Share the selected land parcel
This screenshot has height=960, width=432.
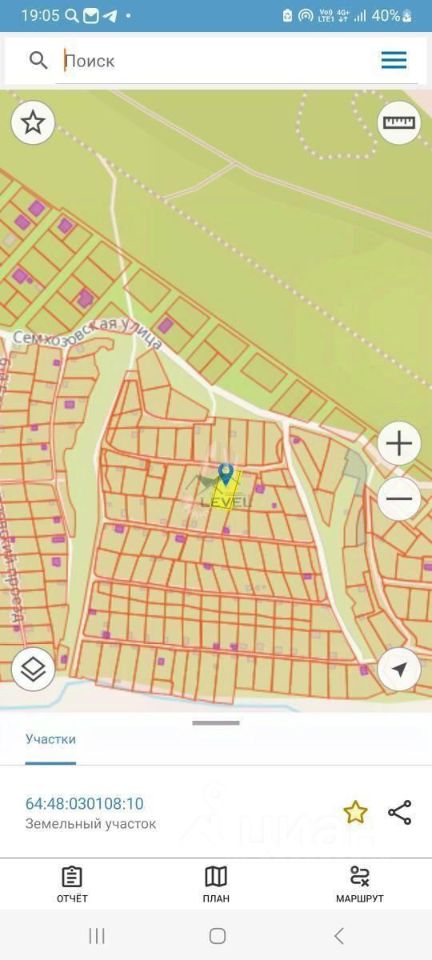400,812
